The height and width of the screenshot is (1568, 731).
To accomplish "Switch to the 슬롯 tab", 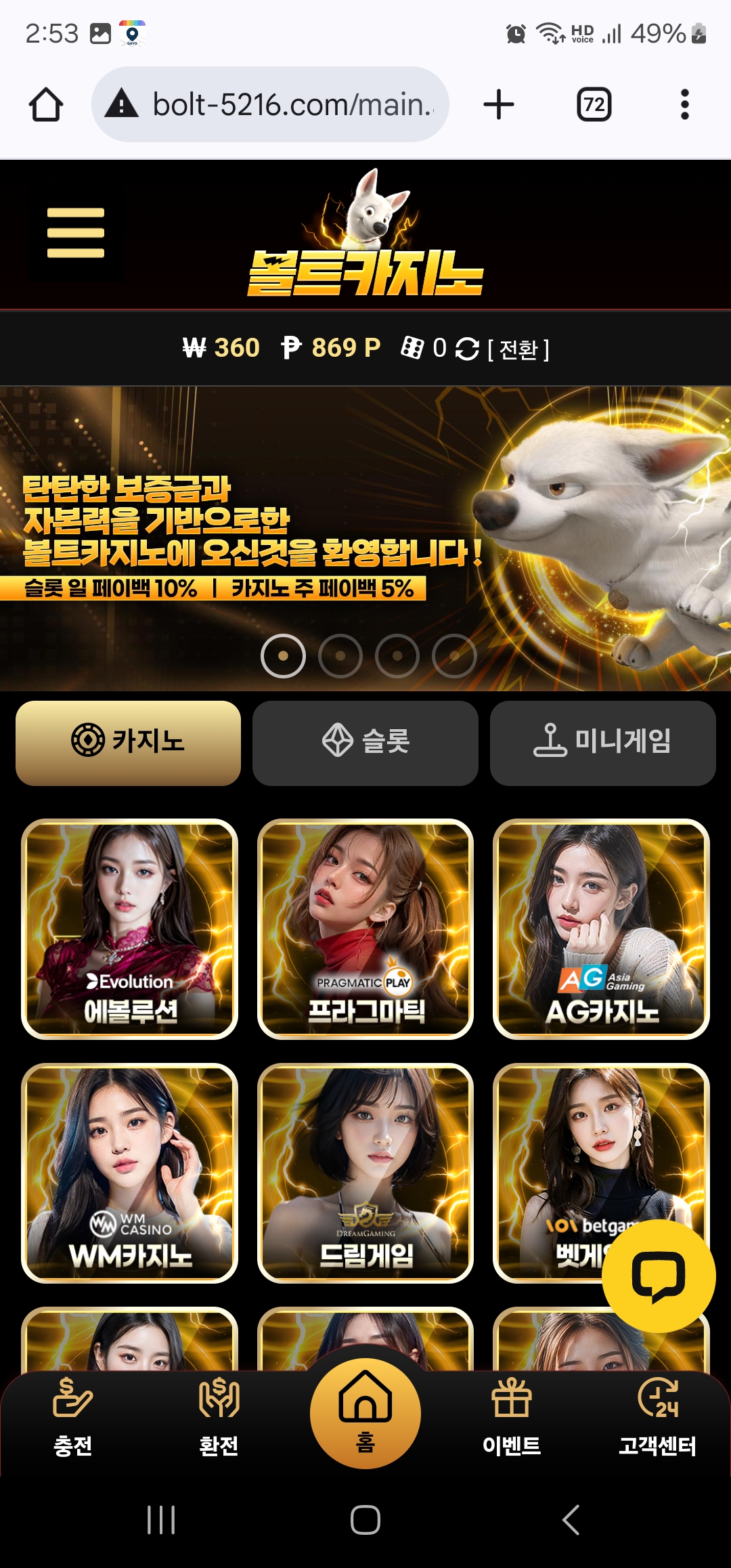I will (x=365, y=743).
